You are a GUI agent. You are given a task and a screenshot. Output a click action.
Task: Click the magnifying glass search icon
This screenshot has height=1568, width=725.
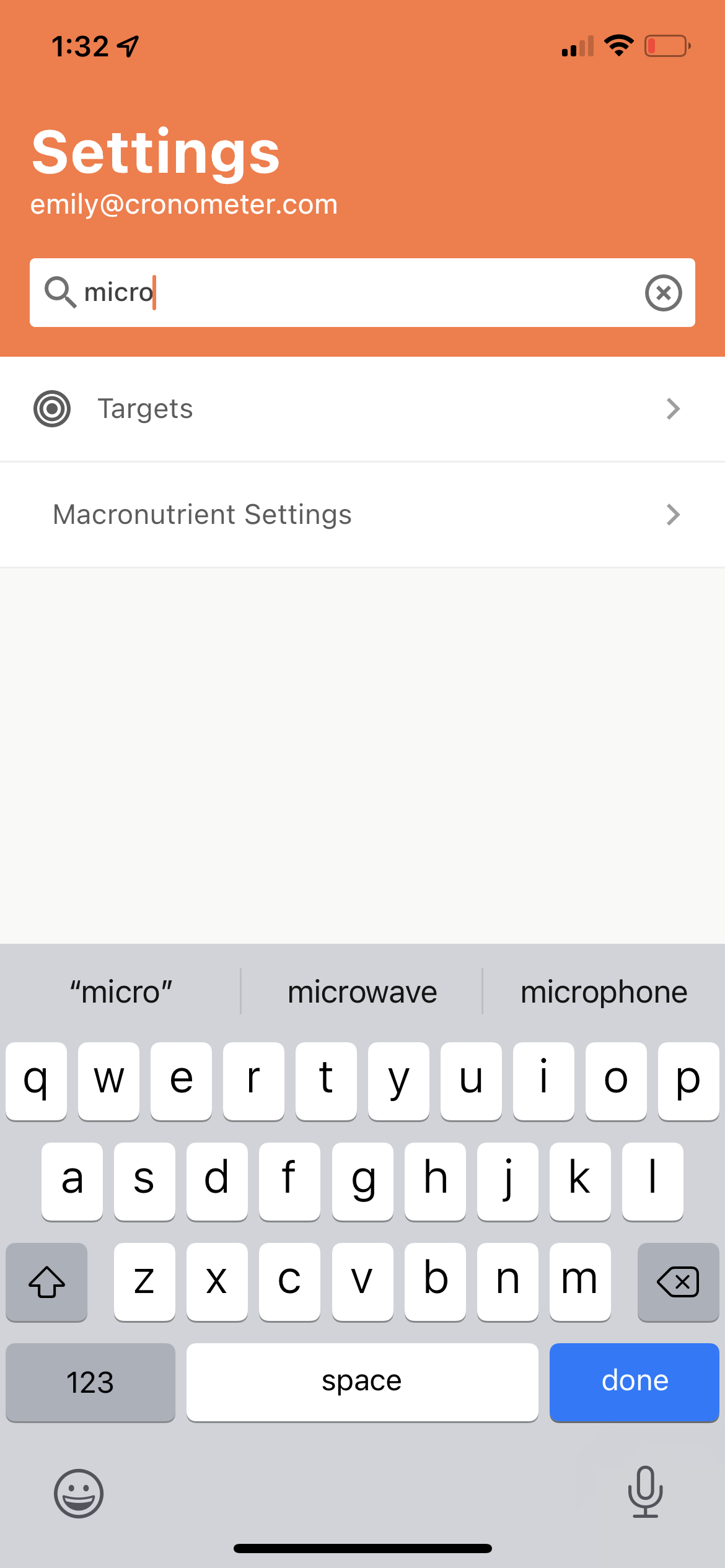click(60, 293)
